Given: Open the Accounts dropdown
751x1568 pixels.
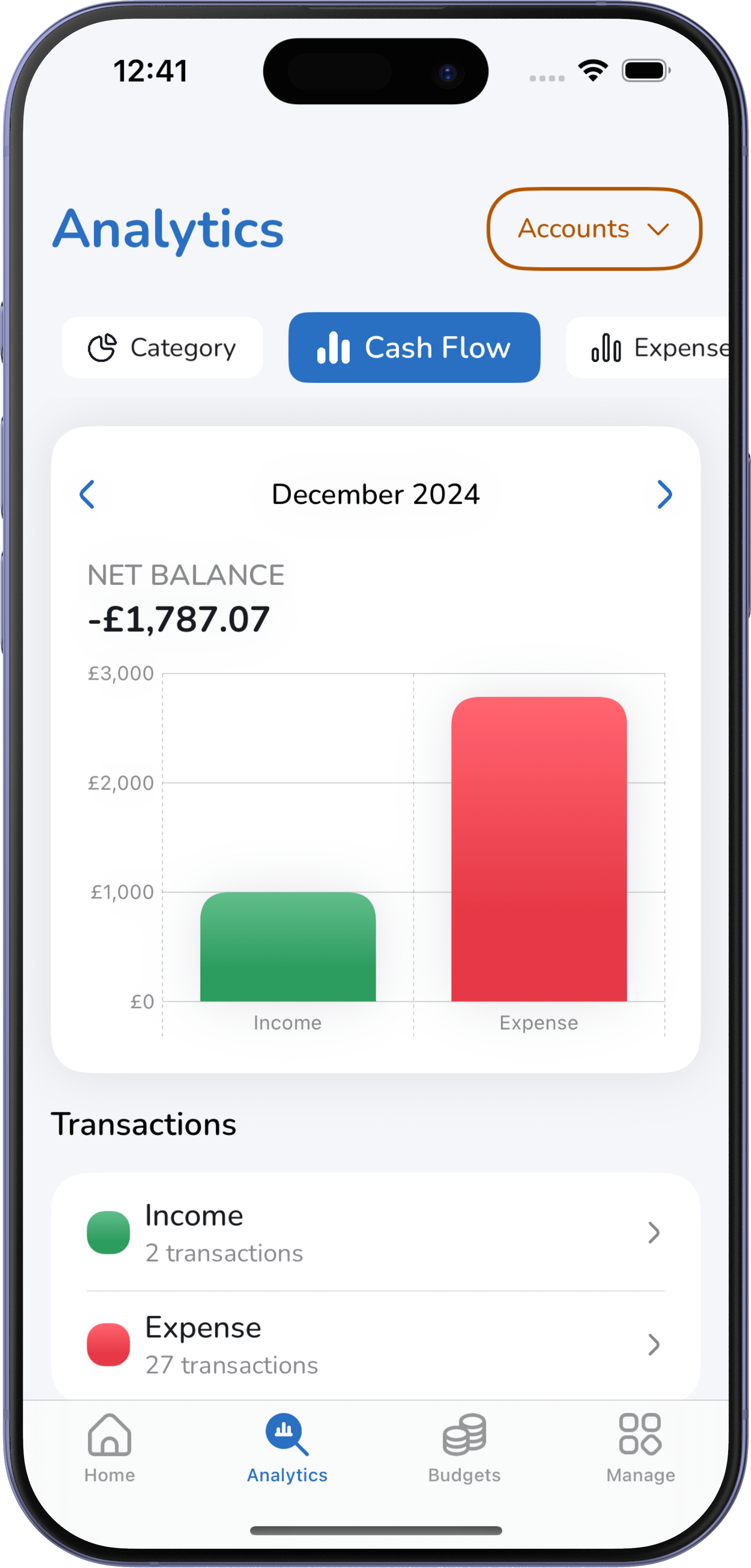Looking at the screenshot, I should (594, 229).
